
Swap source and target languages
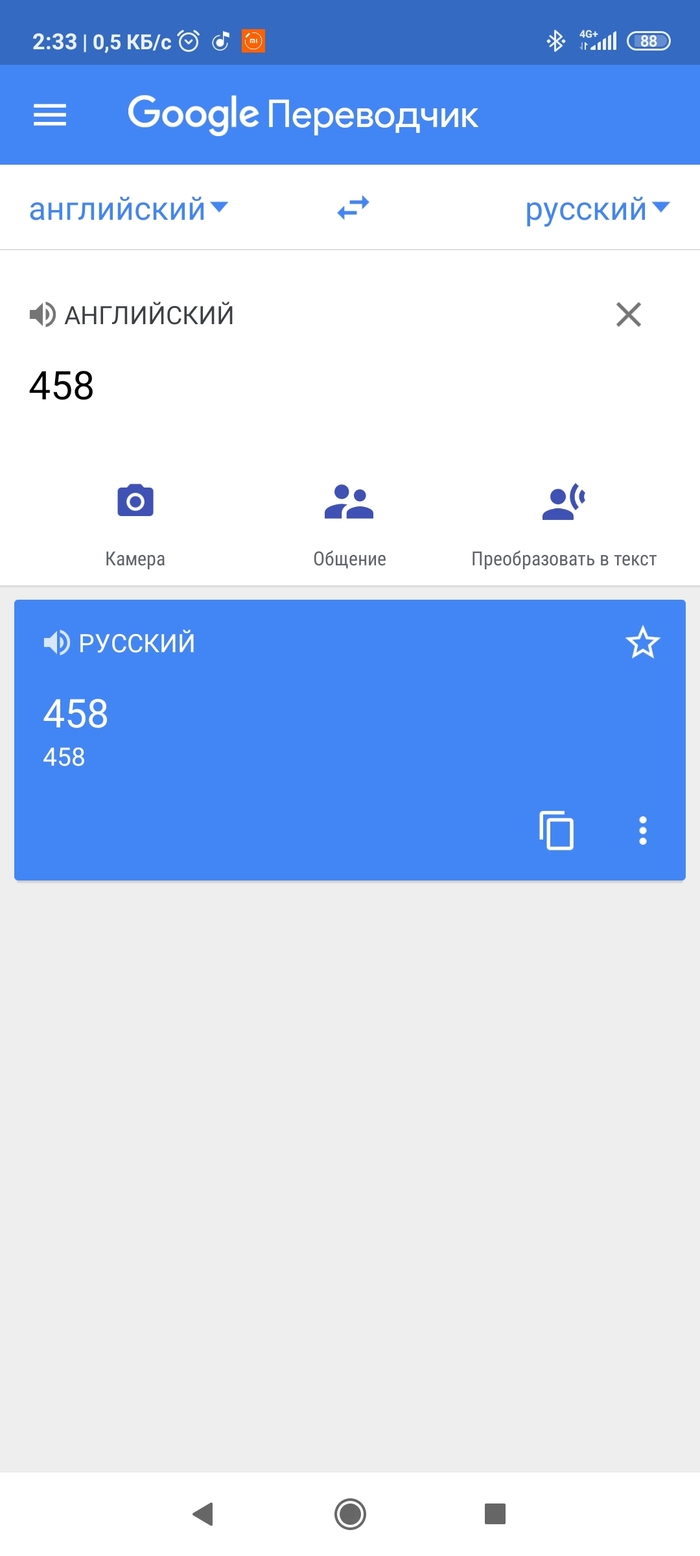pos(352,208)
